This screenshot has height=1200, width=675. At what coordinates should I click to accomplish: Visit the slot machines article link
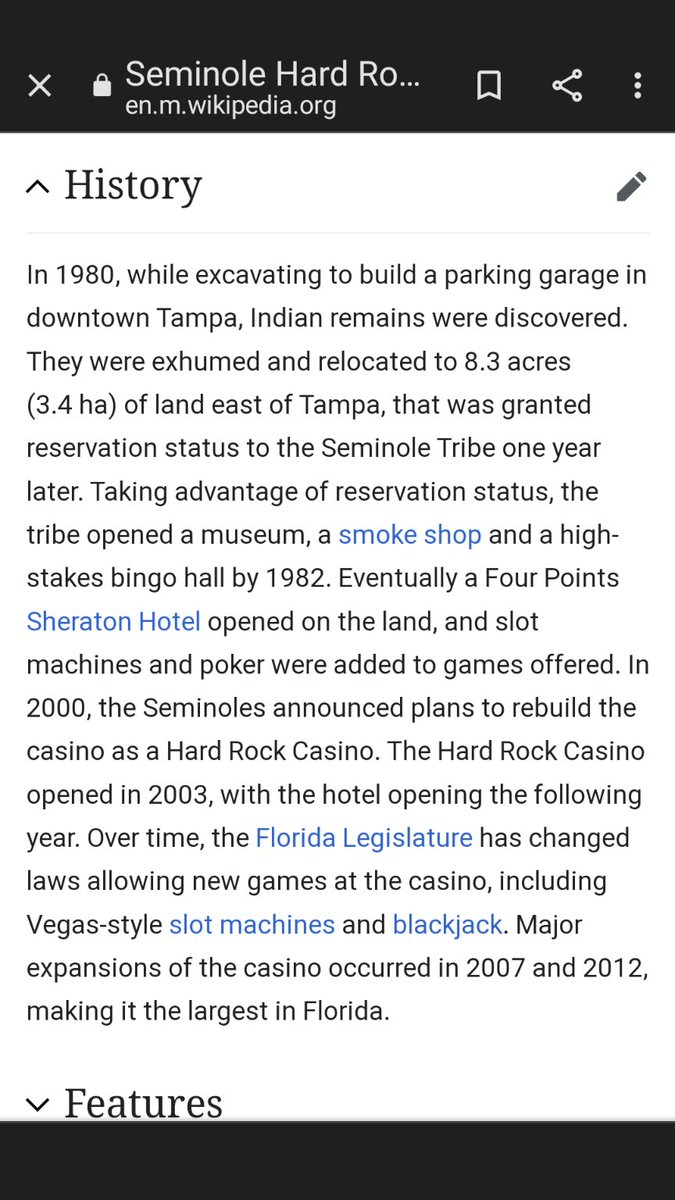[x=252, y=925]
